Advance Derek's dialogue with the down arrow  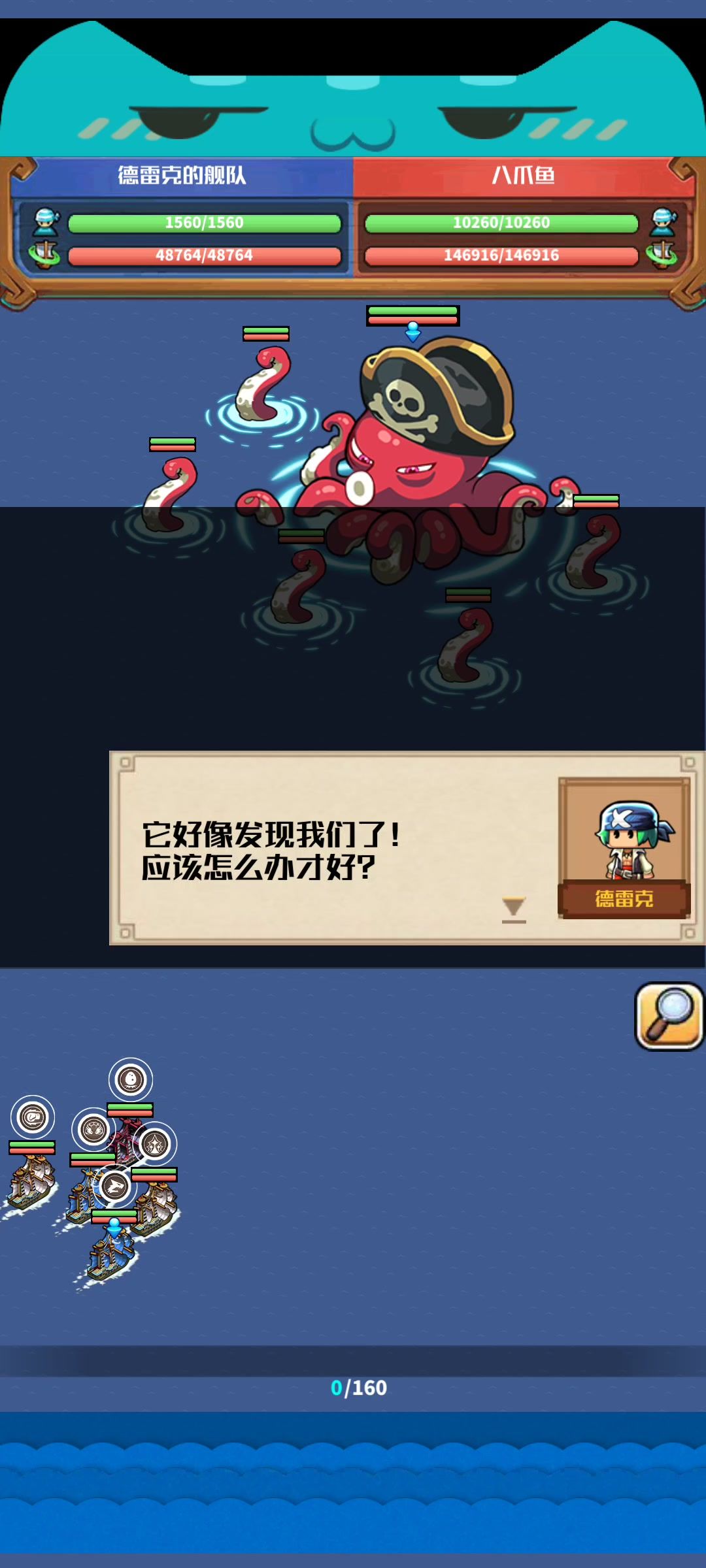click(x=514, y=909)
